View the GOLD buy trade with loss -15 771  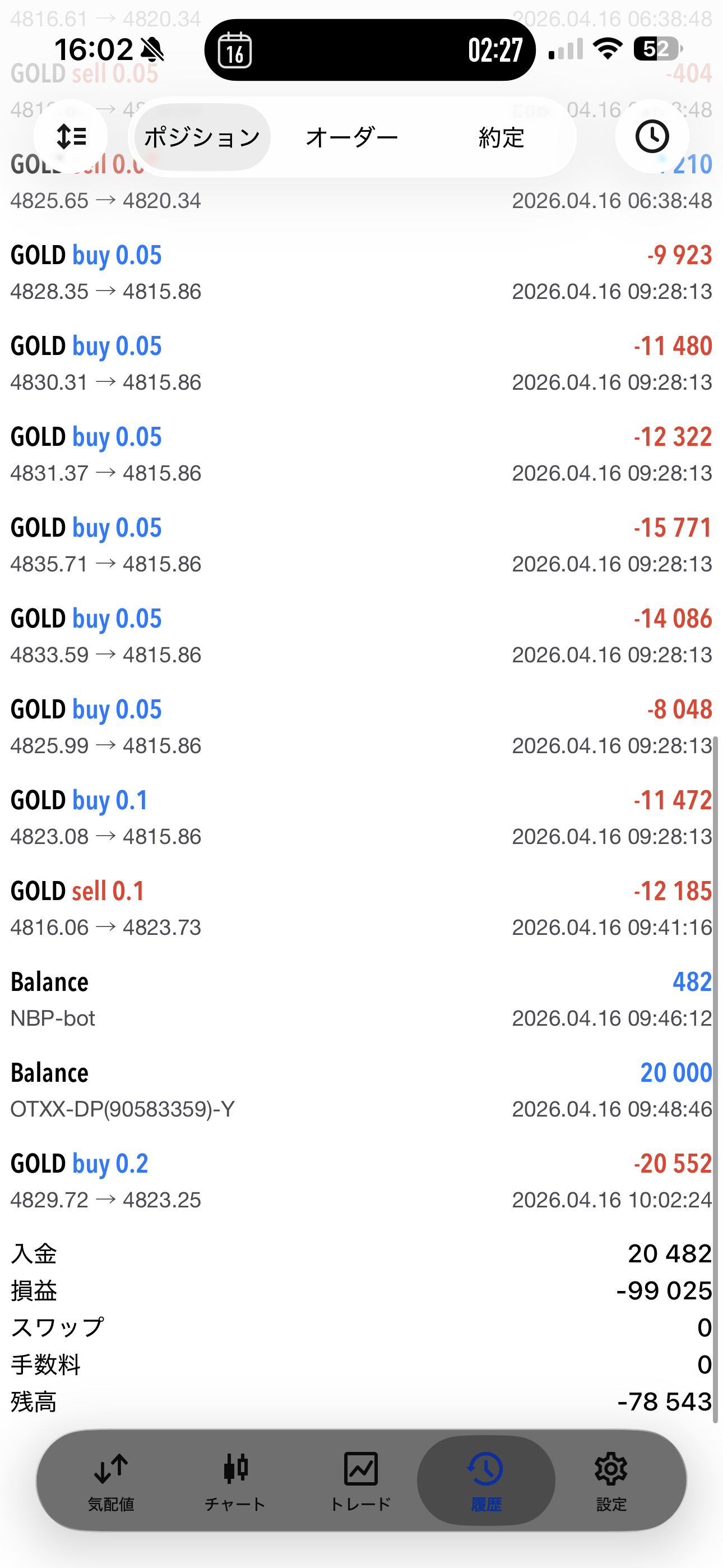tap(361, 545)
